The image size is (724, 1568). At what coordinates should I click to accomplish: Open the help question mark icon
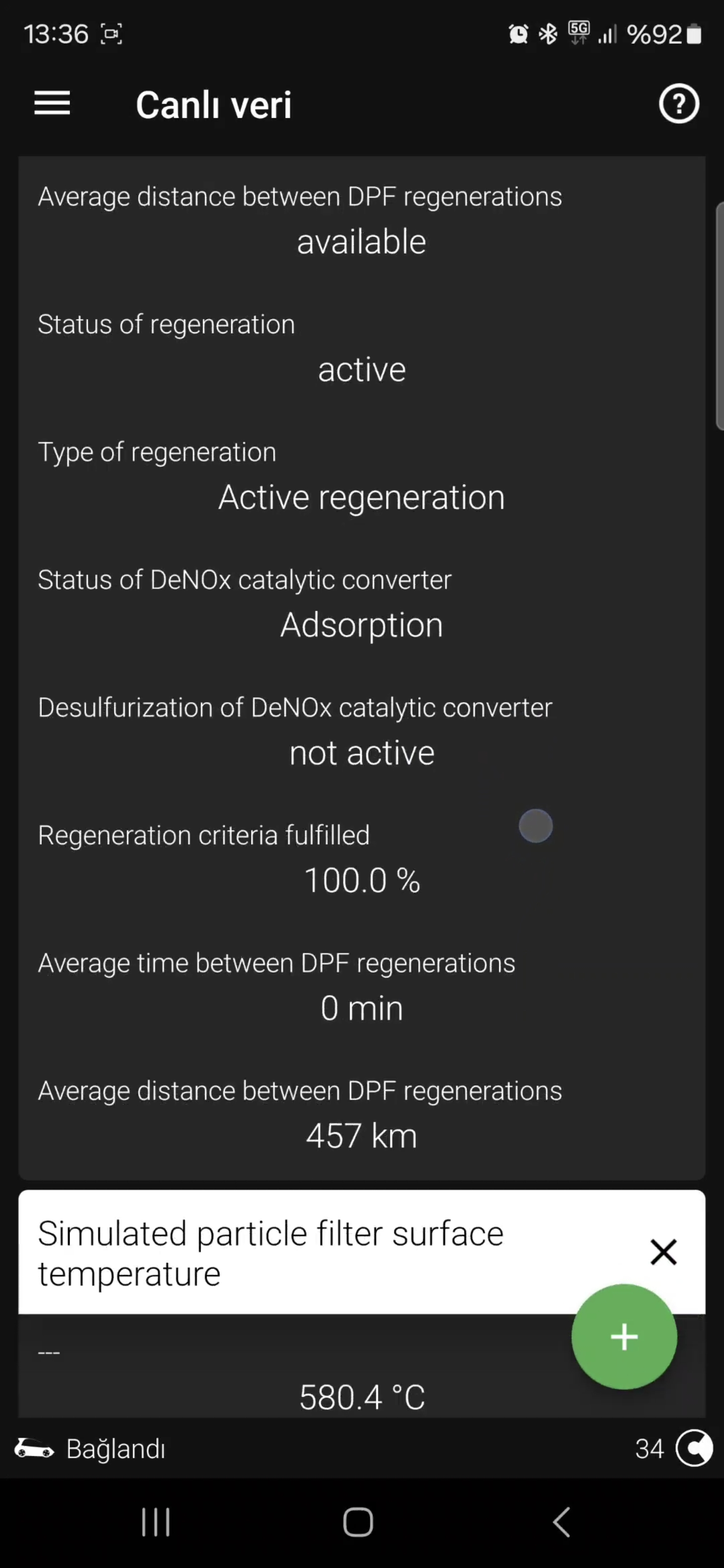(678, 104)
